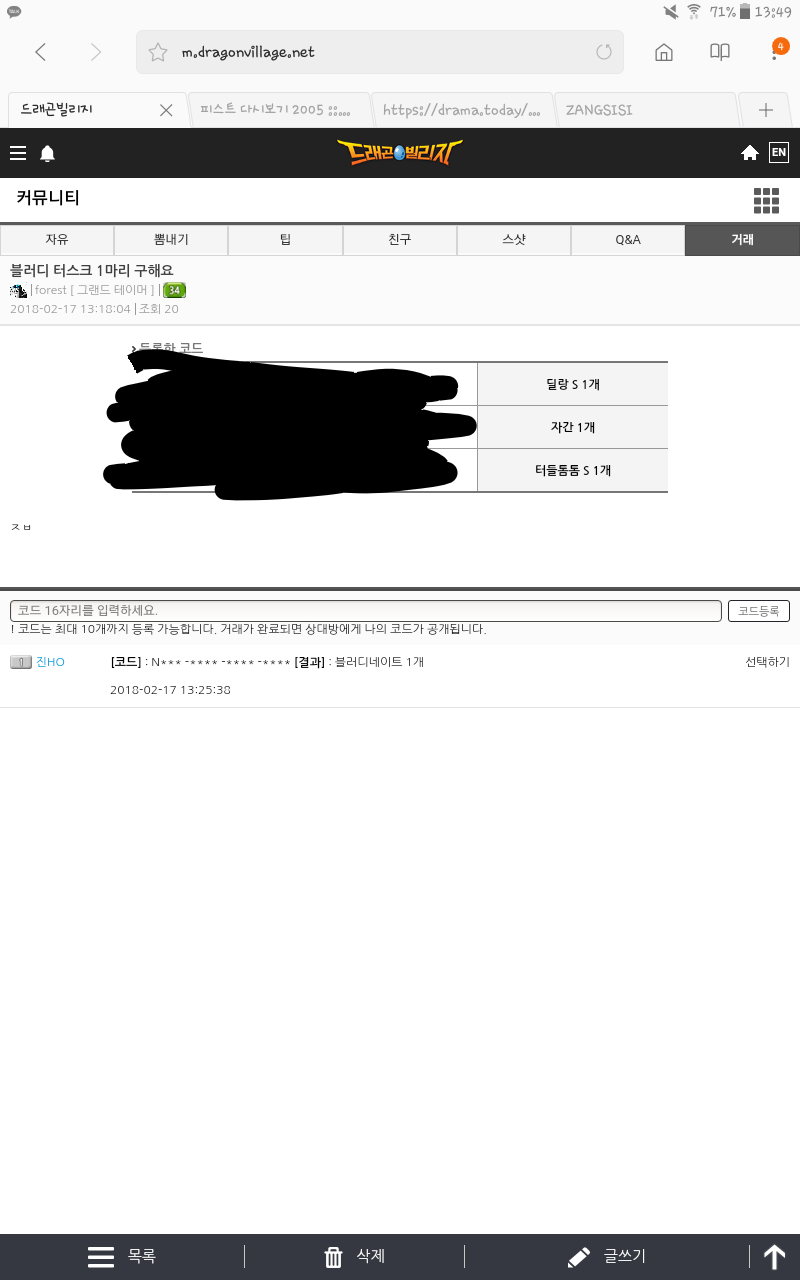The width and height of the screenshot is (800, 1280).
Task: Go to the site home icon
Action: 749,153
